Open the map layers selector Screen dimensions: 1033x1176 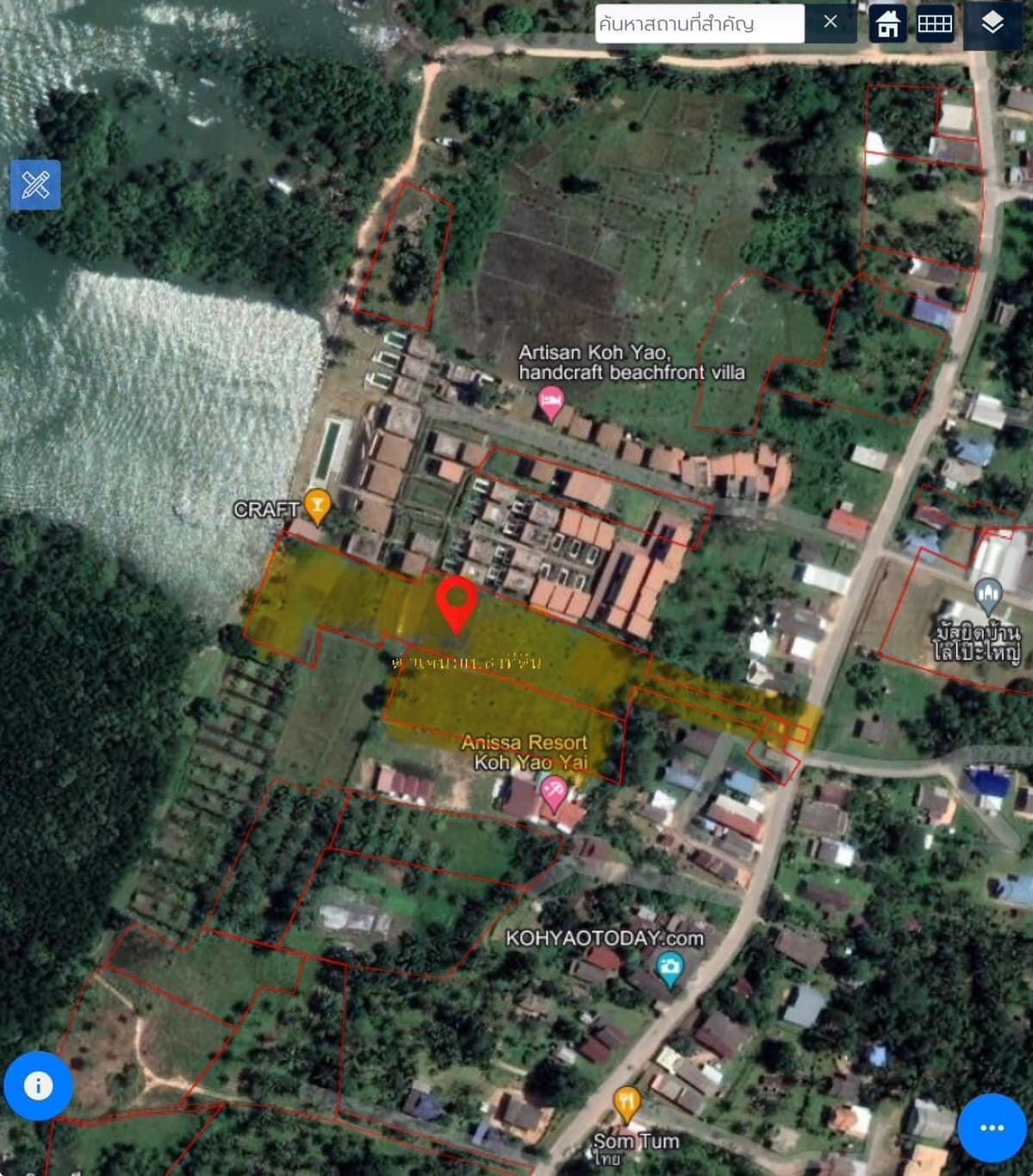[992, 23]
